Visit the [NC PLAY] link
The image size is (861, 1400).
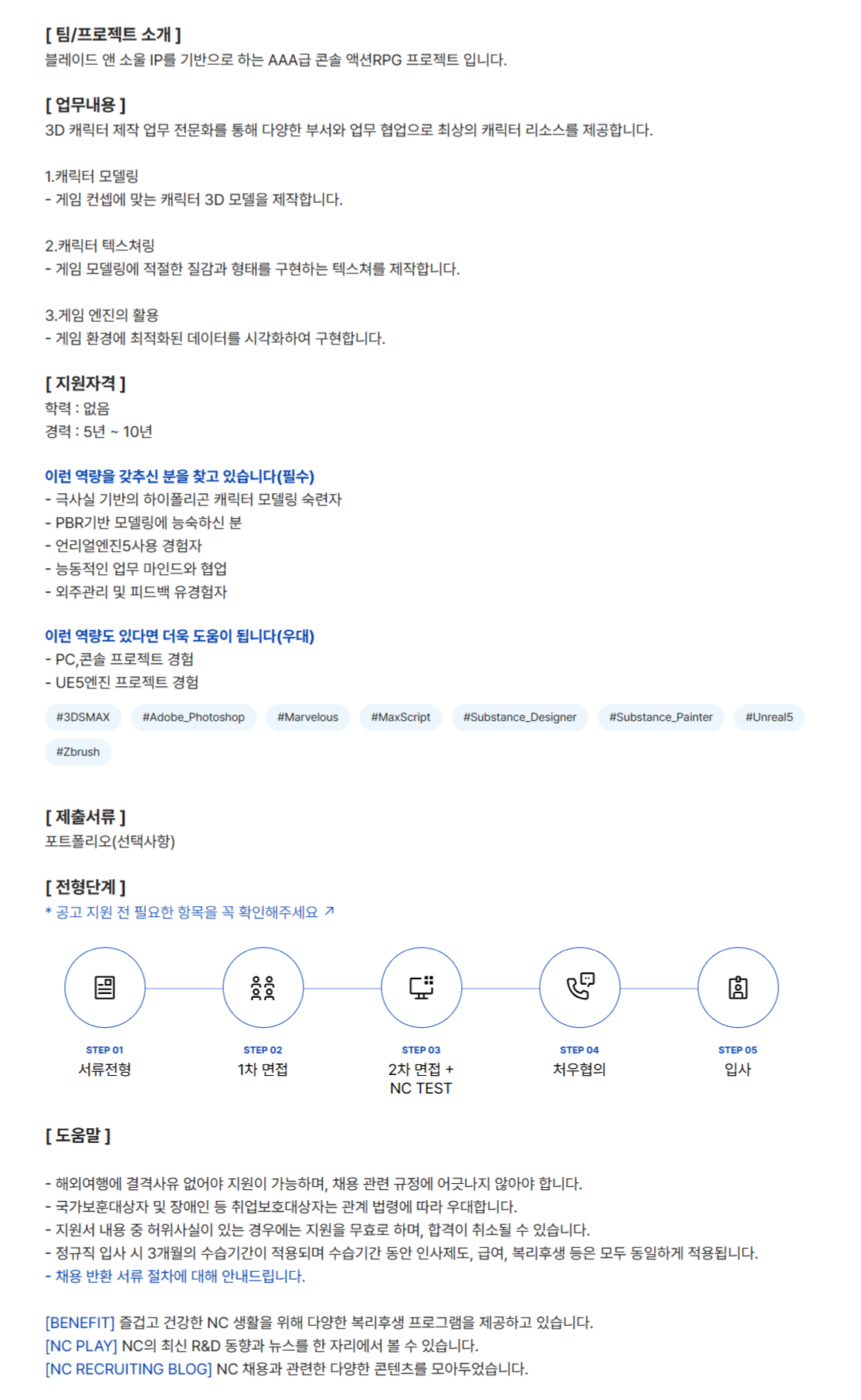point(81,1346)
